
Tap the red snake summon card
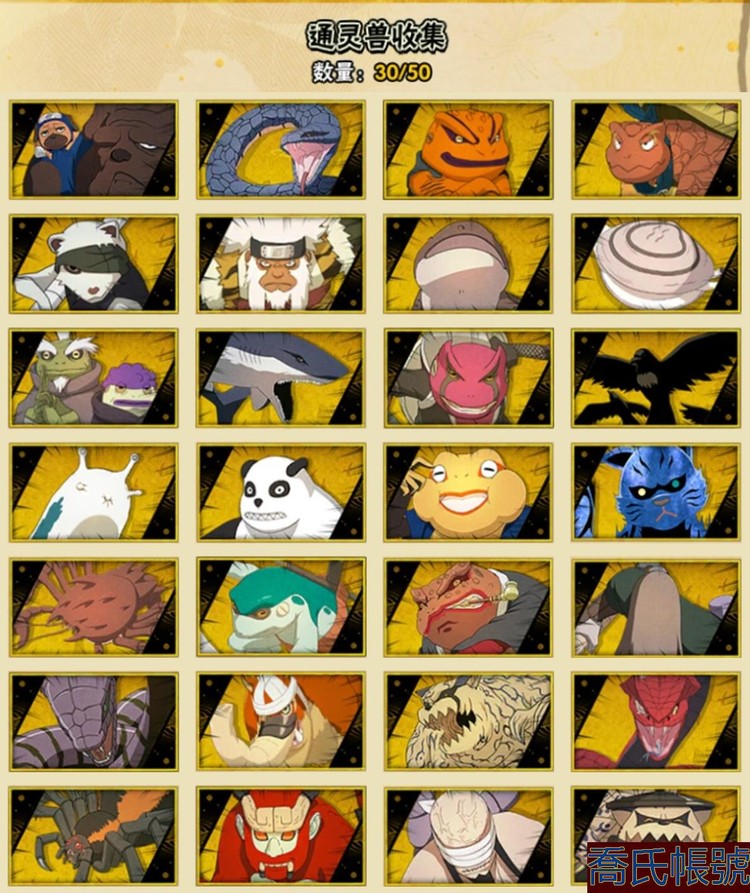656,722
